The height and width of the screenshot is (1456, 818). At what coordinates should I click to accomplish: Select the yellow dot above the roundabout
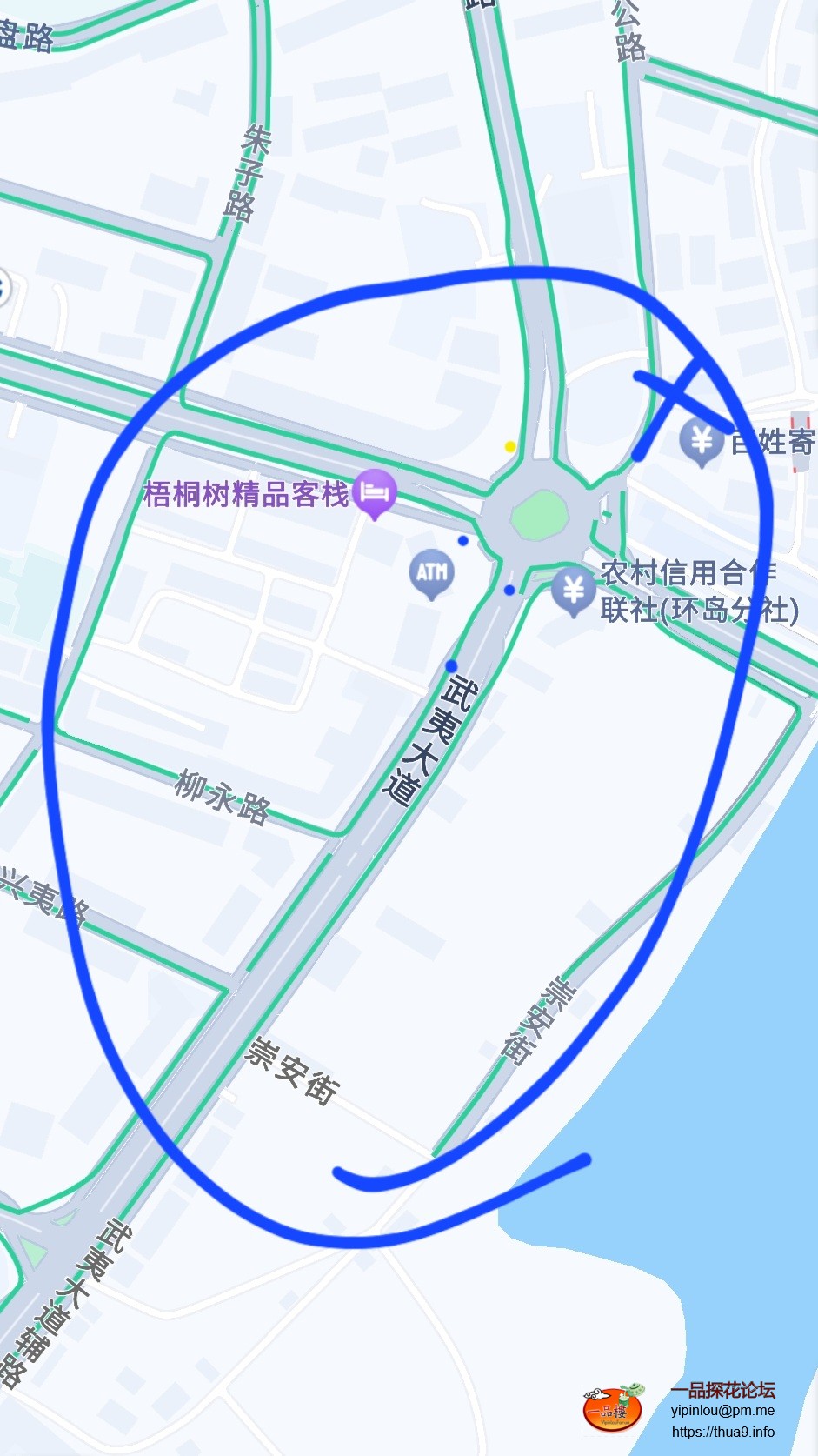click(x=509, y=446)
